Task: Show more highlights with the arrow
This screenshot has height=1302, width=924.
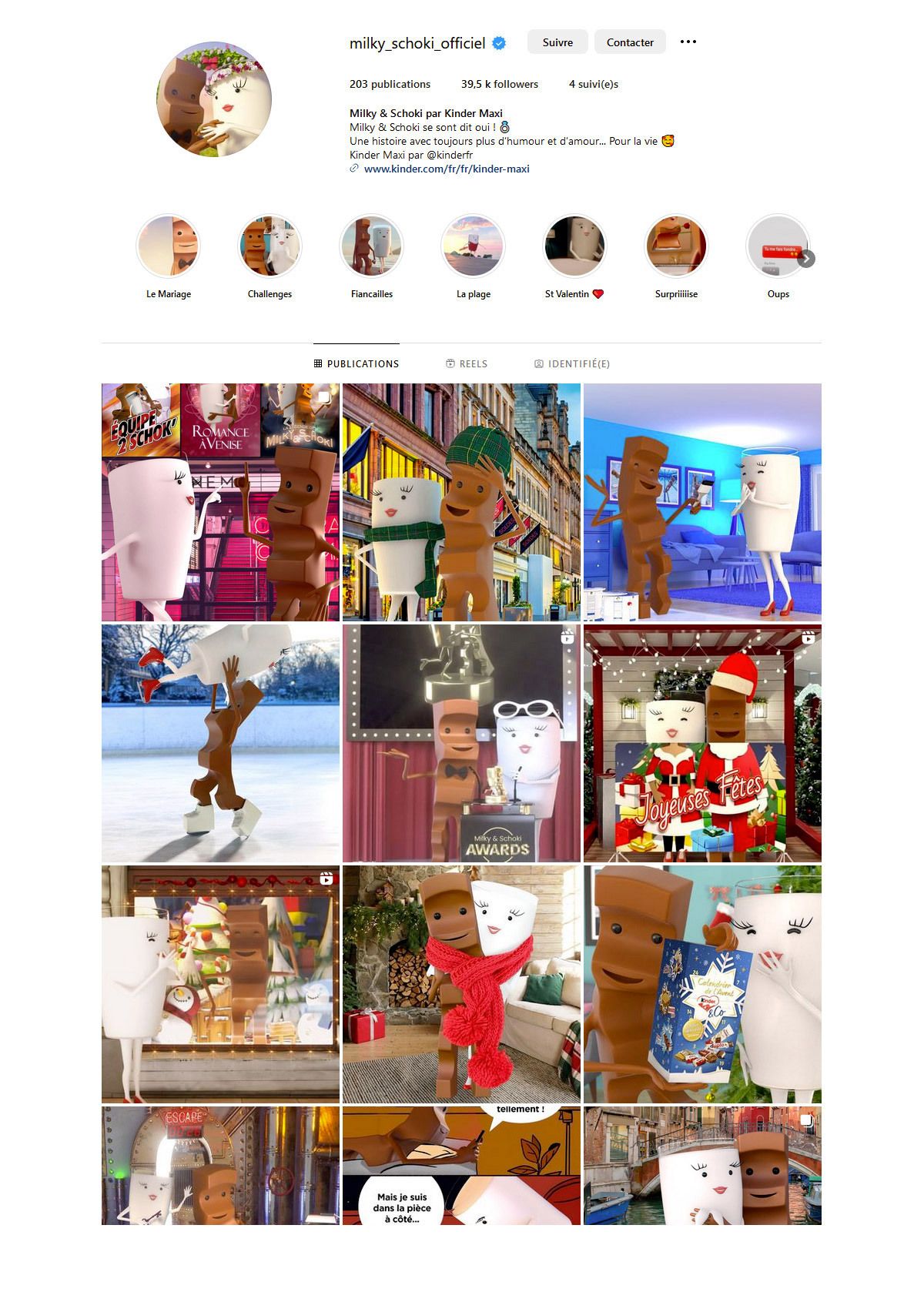Action: pos(806,259)
